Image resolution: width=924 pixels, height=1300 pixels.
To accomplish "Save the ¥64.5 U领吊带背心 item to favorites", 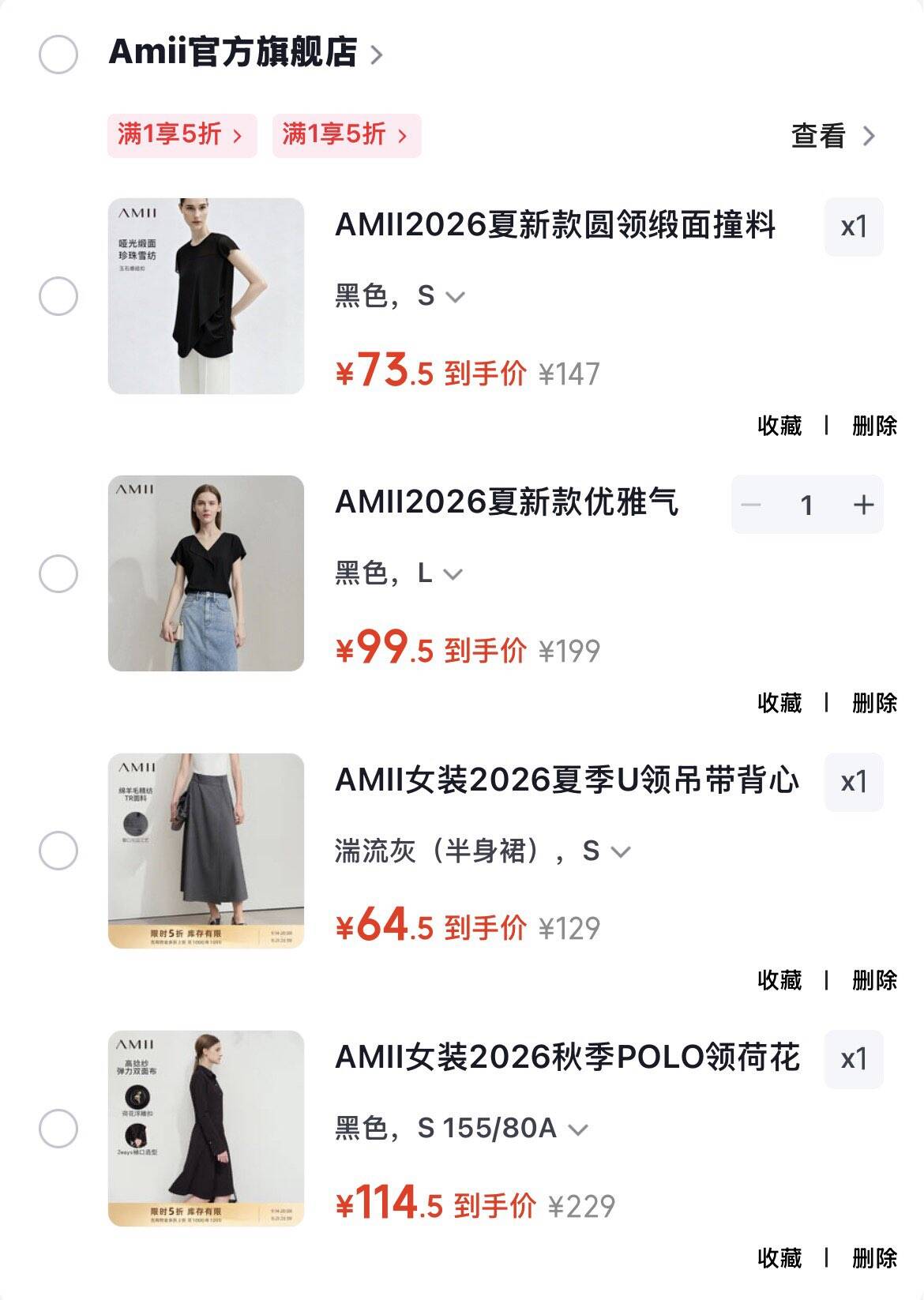I will [x=779, y=980].
